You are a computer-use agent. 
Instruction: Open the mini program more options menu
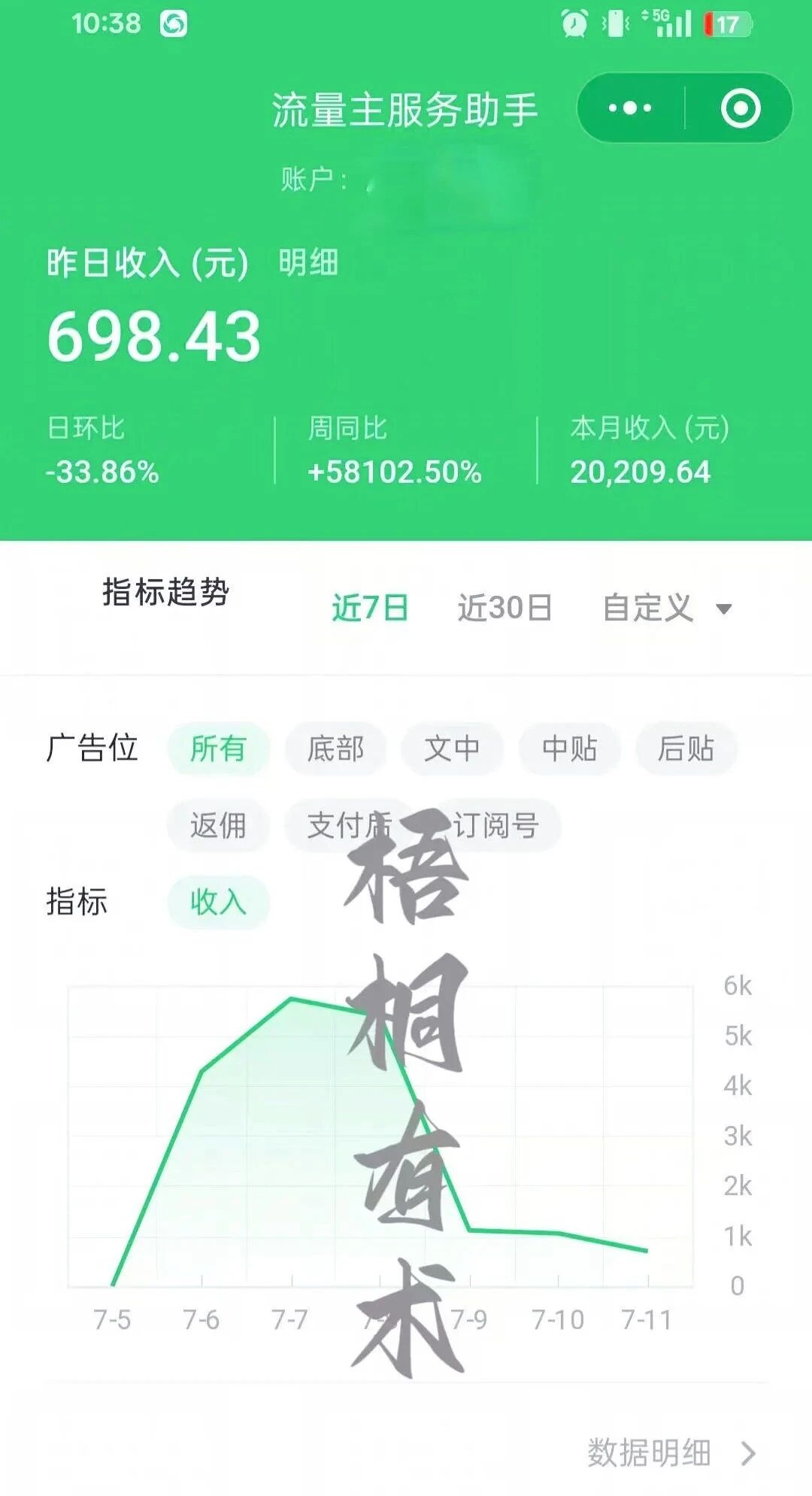coord(629,108)
